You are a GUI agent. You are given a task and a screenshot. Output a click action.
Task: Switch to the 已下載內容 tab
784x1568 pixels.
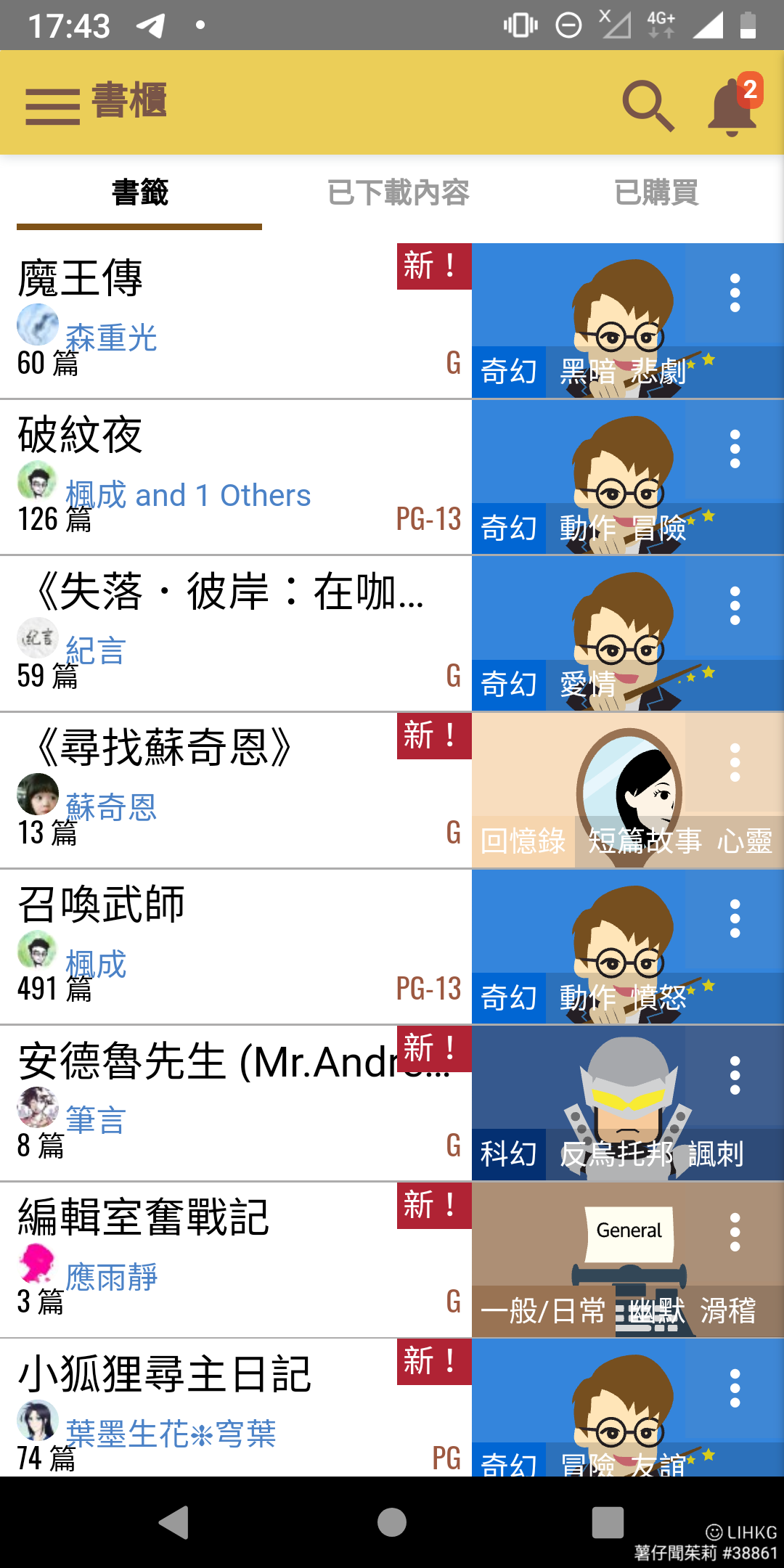(x=398, y=193)
